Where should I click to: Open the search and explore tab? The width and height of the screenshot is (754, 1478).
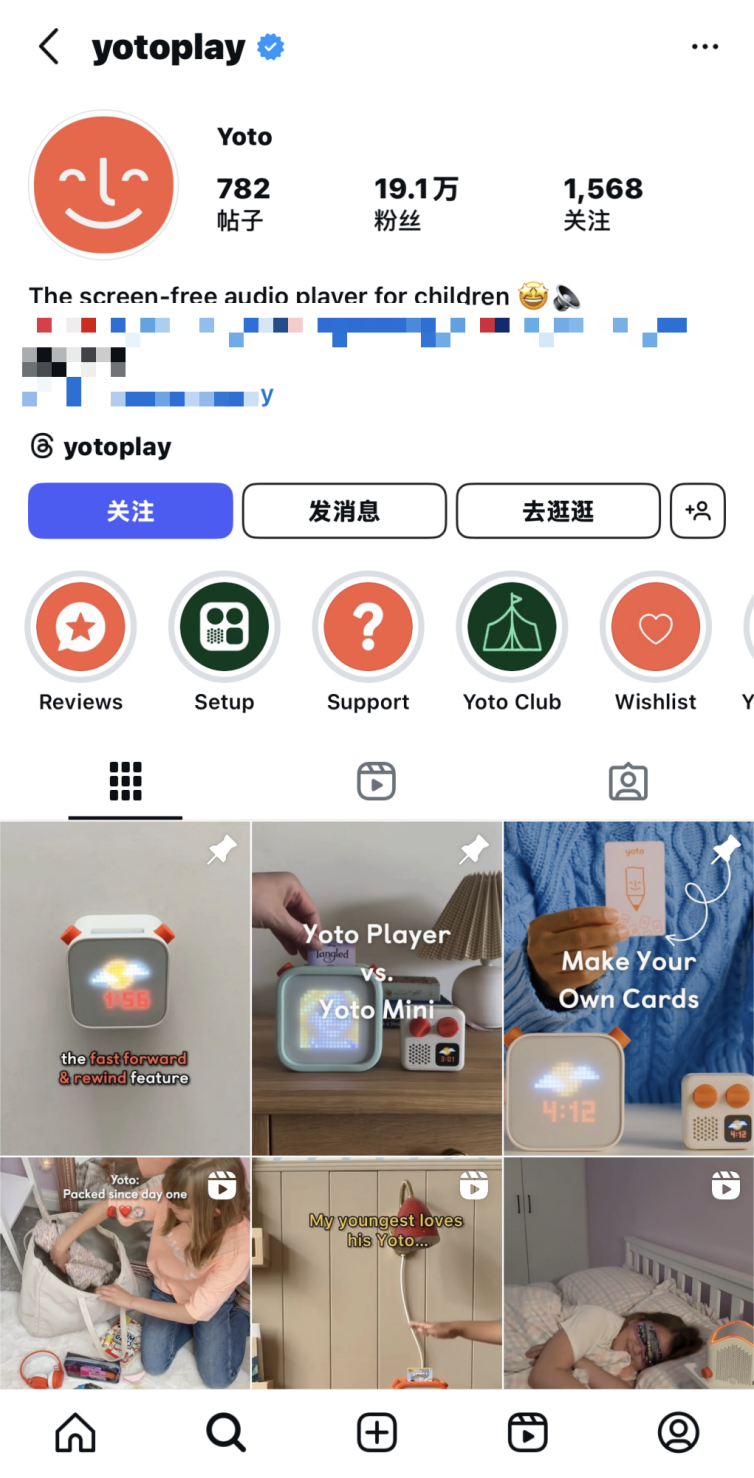tap(226, 1433)
